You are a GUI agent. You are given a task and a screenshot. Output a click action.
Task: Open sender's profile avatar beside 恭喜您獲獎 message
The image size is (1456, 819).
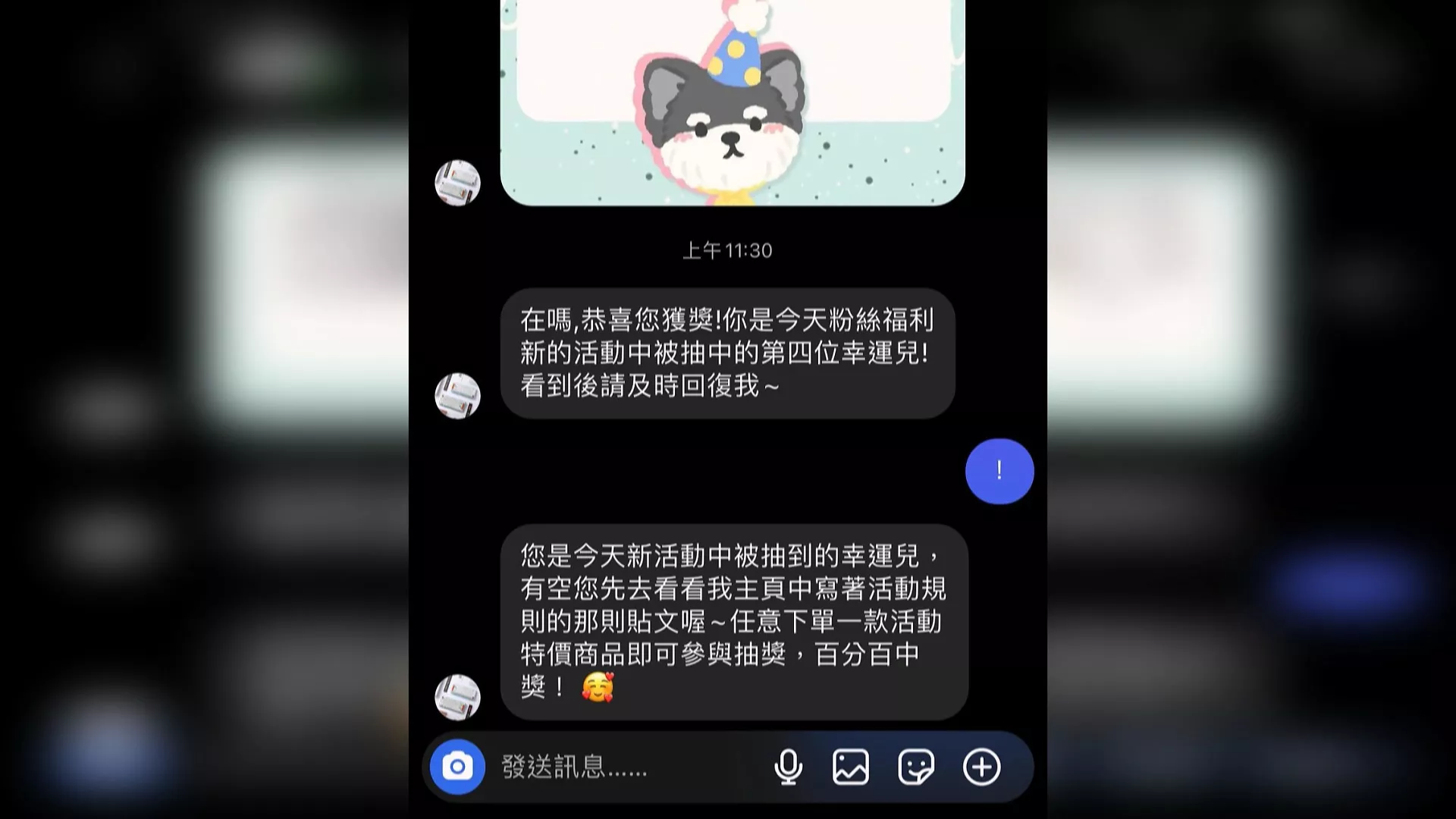[457, 395]
